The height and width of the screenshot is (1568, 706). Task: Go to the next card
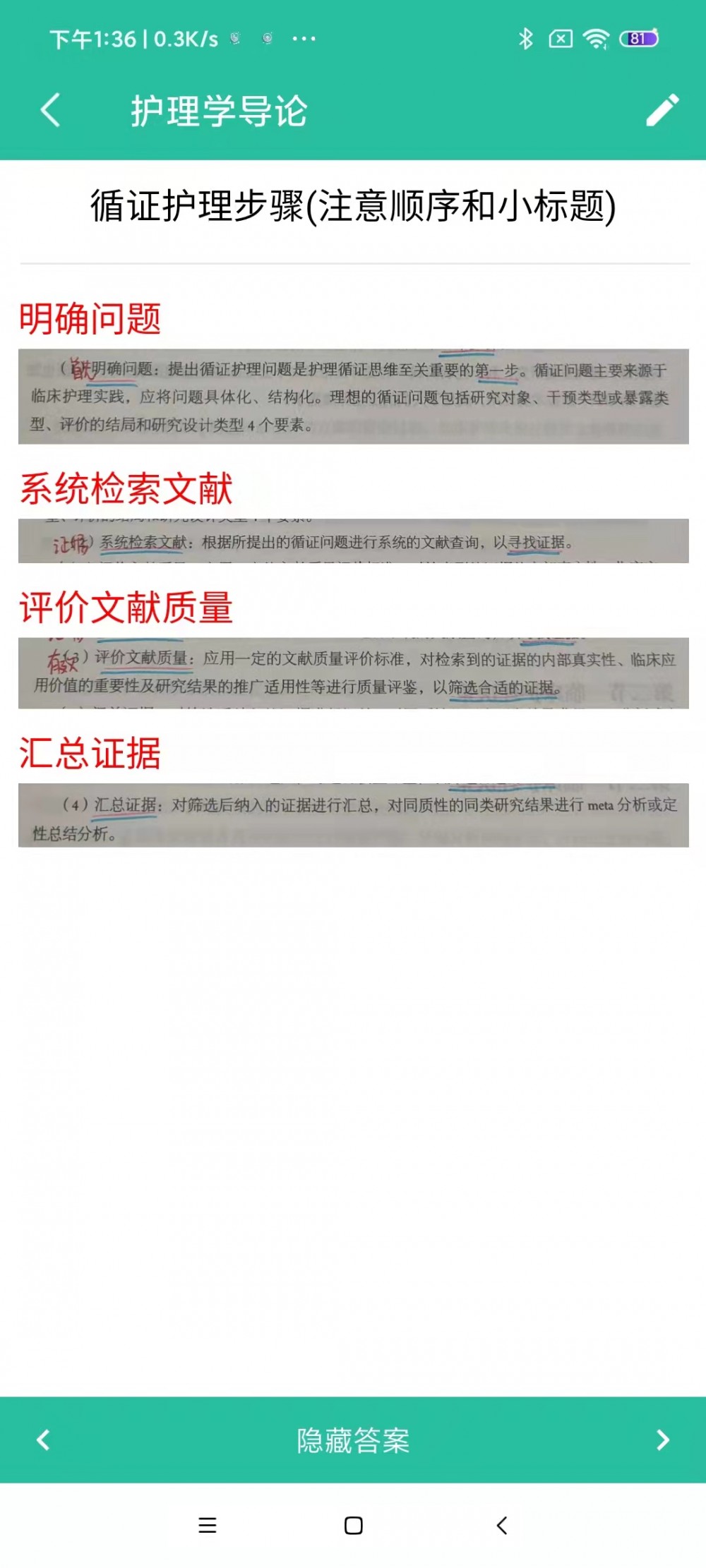(662, 1440)
